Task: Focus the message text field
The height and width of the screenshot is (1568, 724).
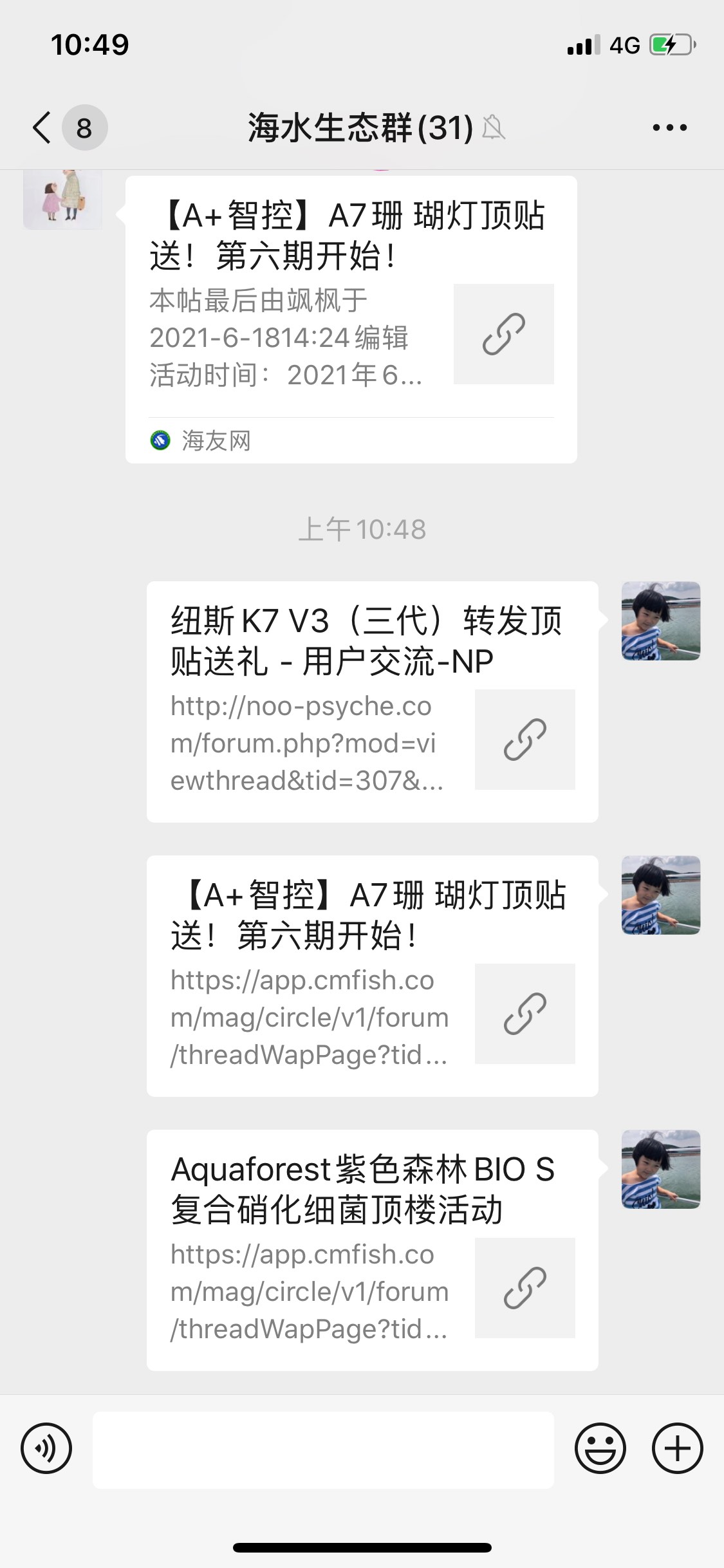Action: click(323, 1450)
